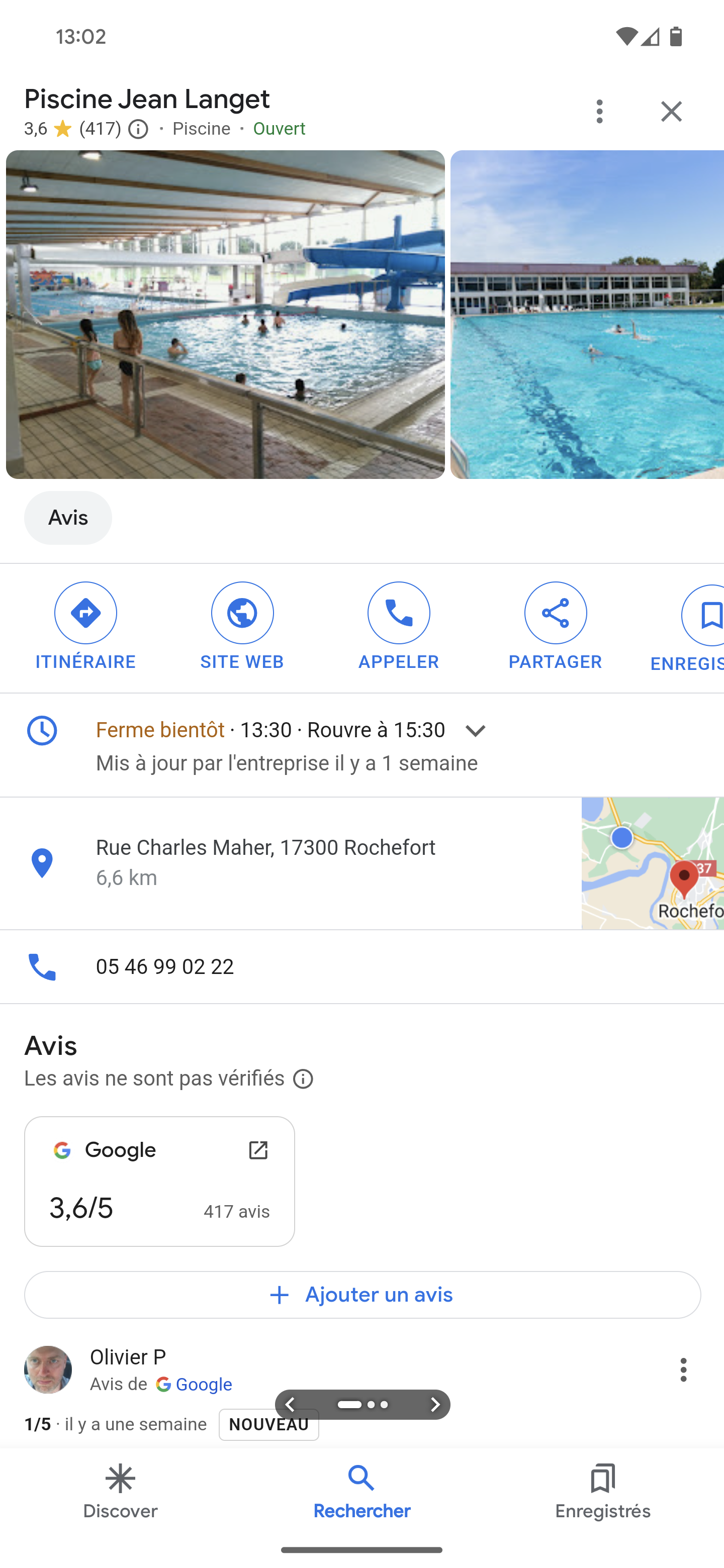Close the Piscine Jean Langet panel
Viewport: 724px width, 1568px height.
(x=671, y=112)
